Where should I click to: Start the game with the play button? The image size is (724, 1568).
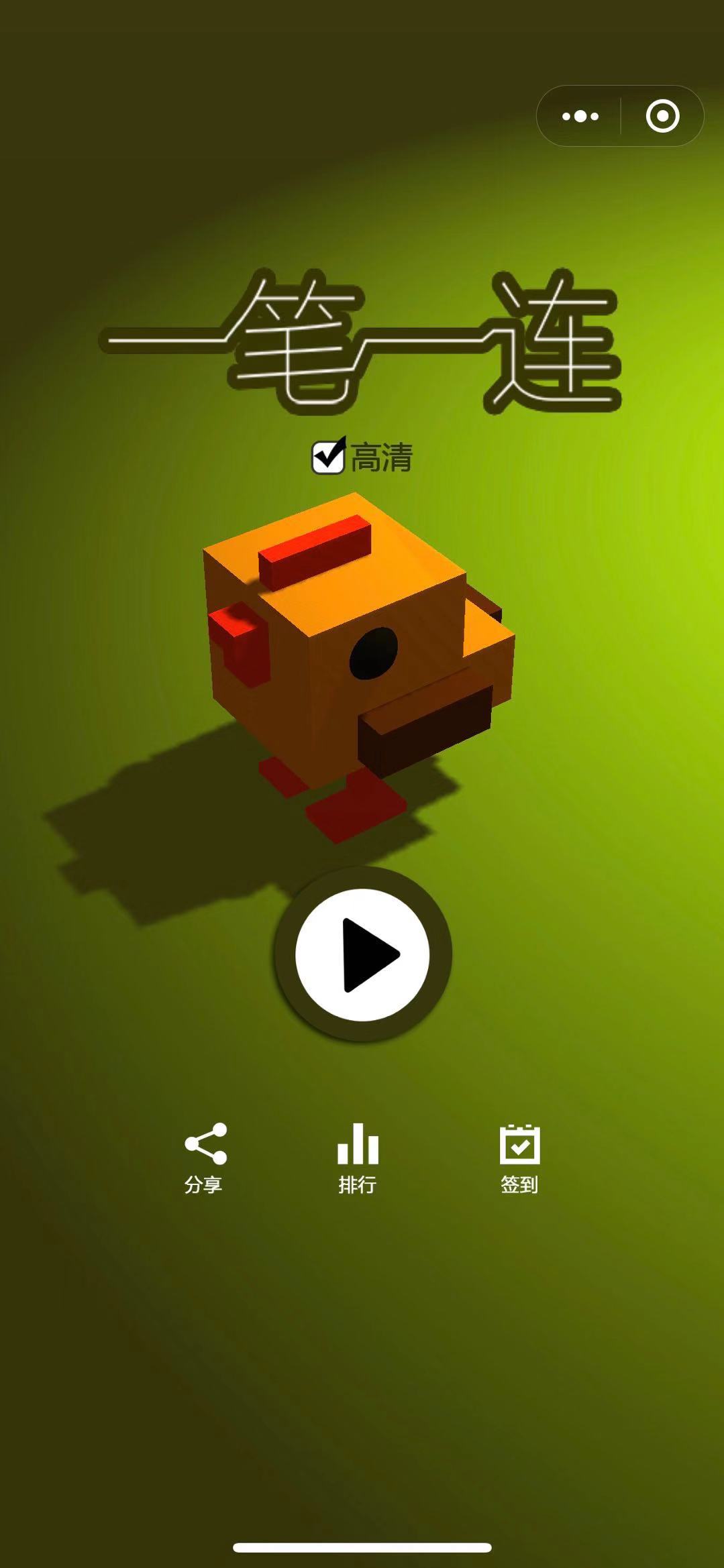[362, 954]
